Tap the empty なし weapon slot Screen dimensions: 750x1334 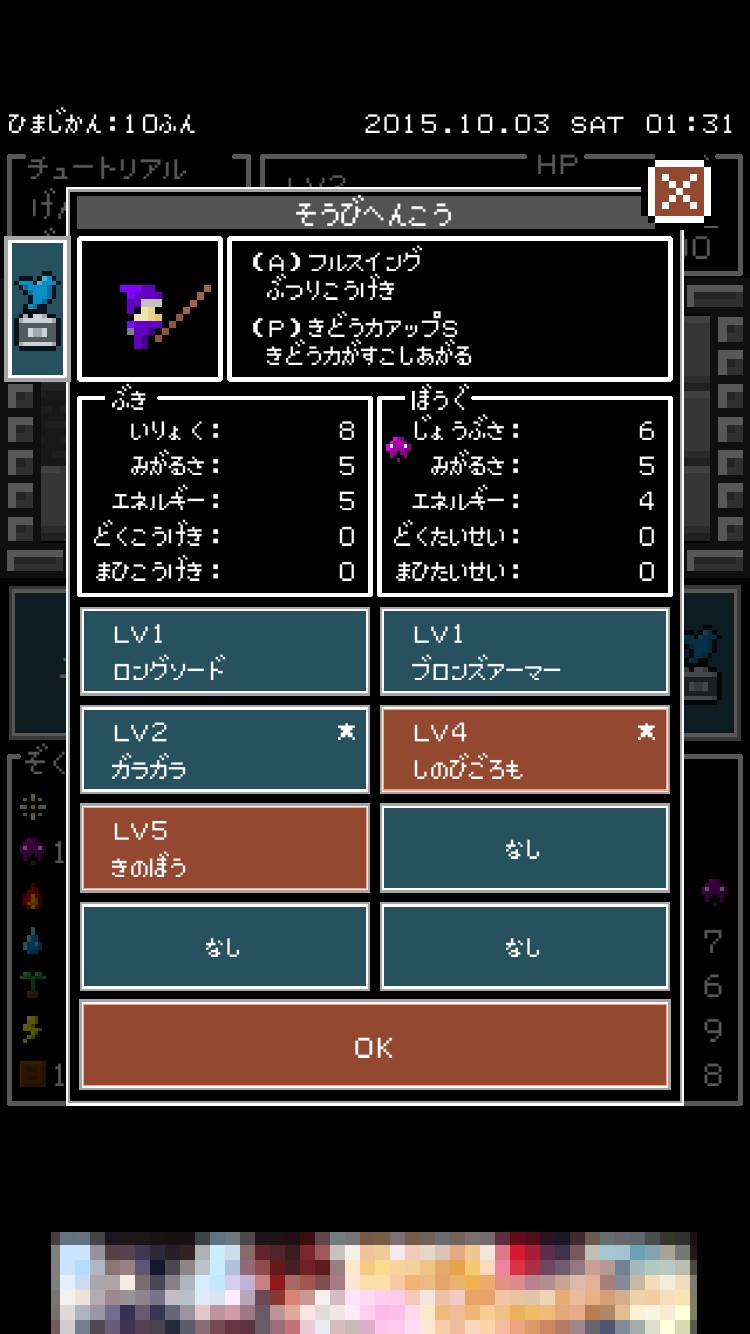tap(224, 946)
